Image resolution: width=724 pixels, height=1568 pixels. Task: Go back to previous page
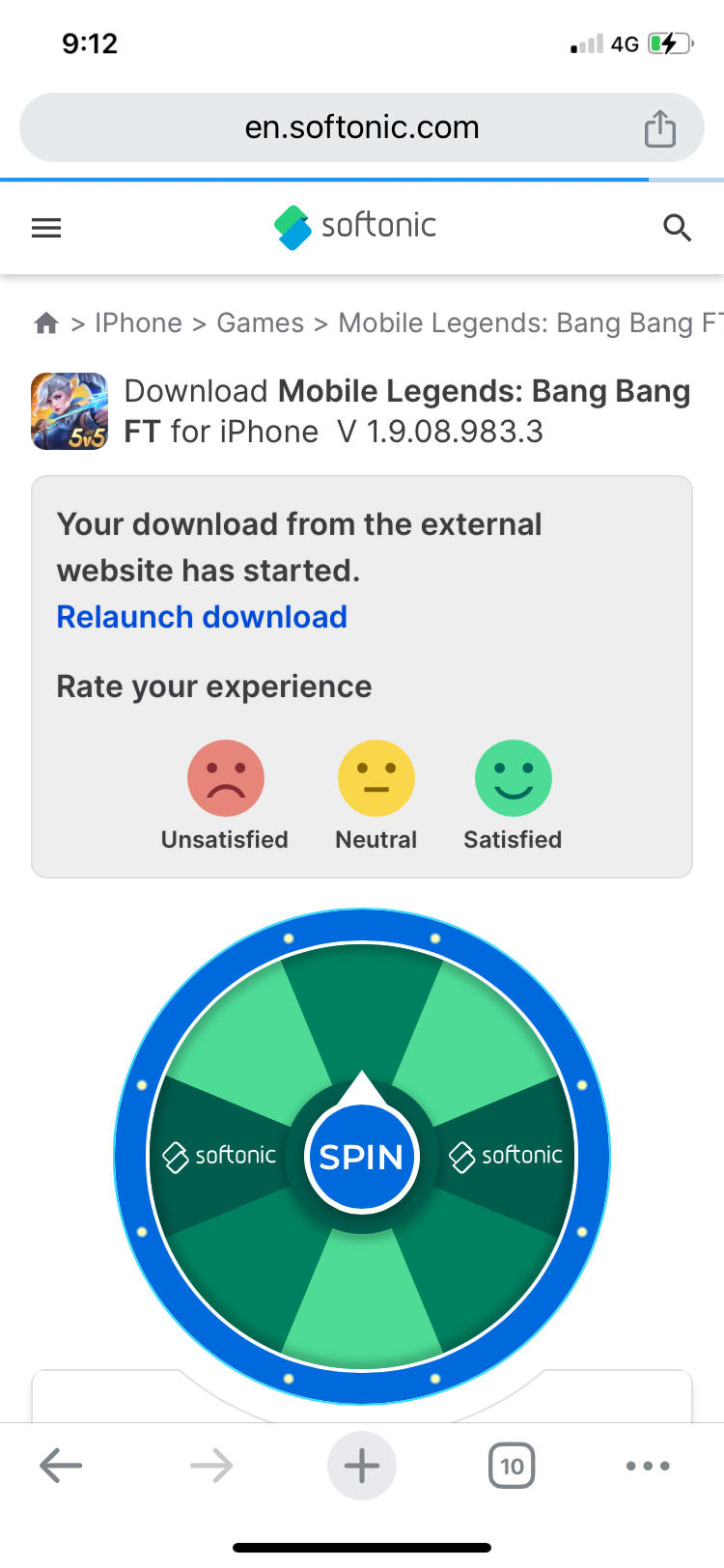(x=61, y=1467)
